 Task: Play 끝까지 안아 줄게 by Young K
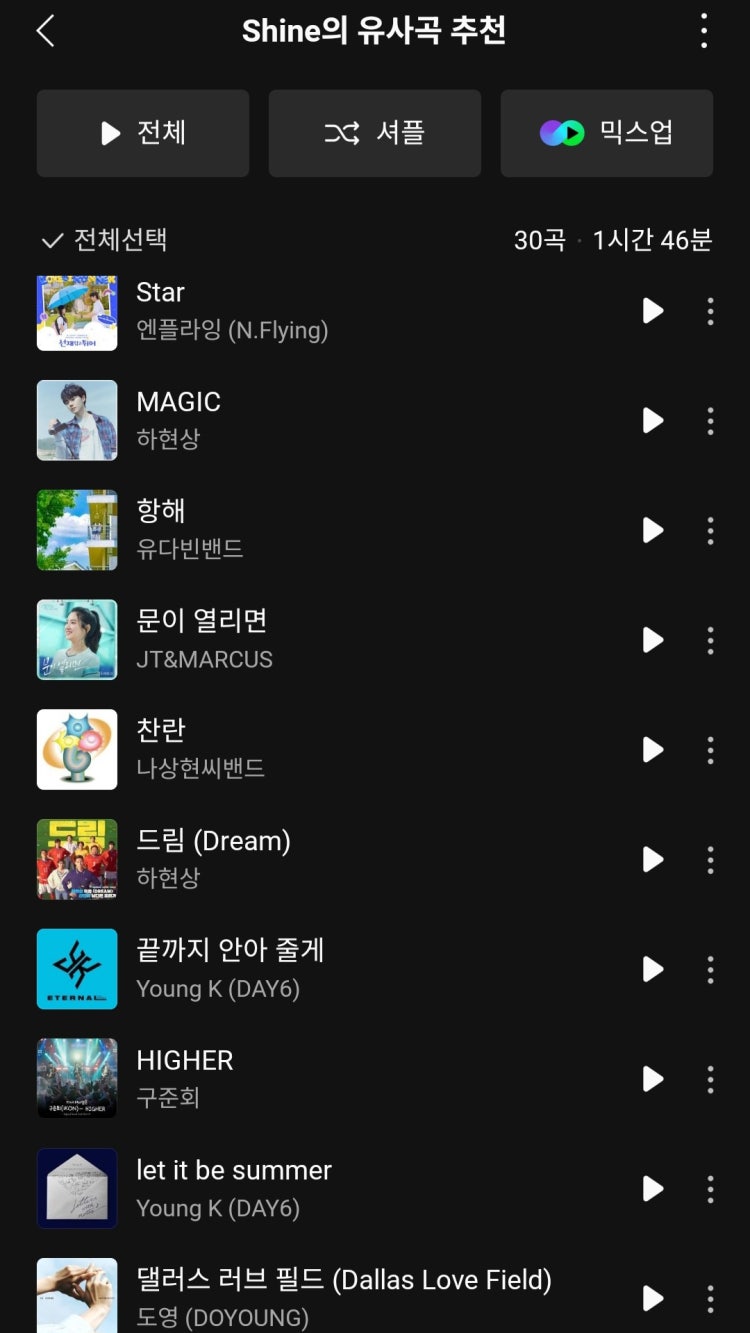pos(653,969)
